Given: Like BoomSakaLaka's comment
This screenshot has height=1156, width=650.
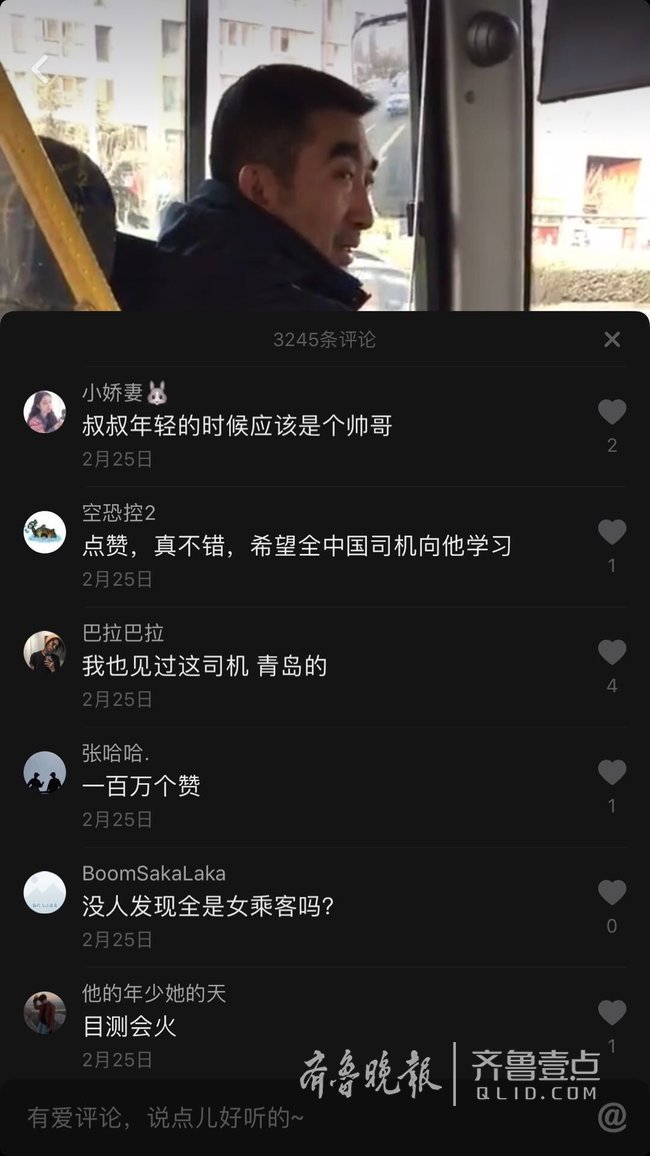Looking at the screenshot, I should coord(612,892).
